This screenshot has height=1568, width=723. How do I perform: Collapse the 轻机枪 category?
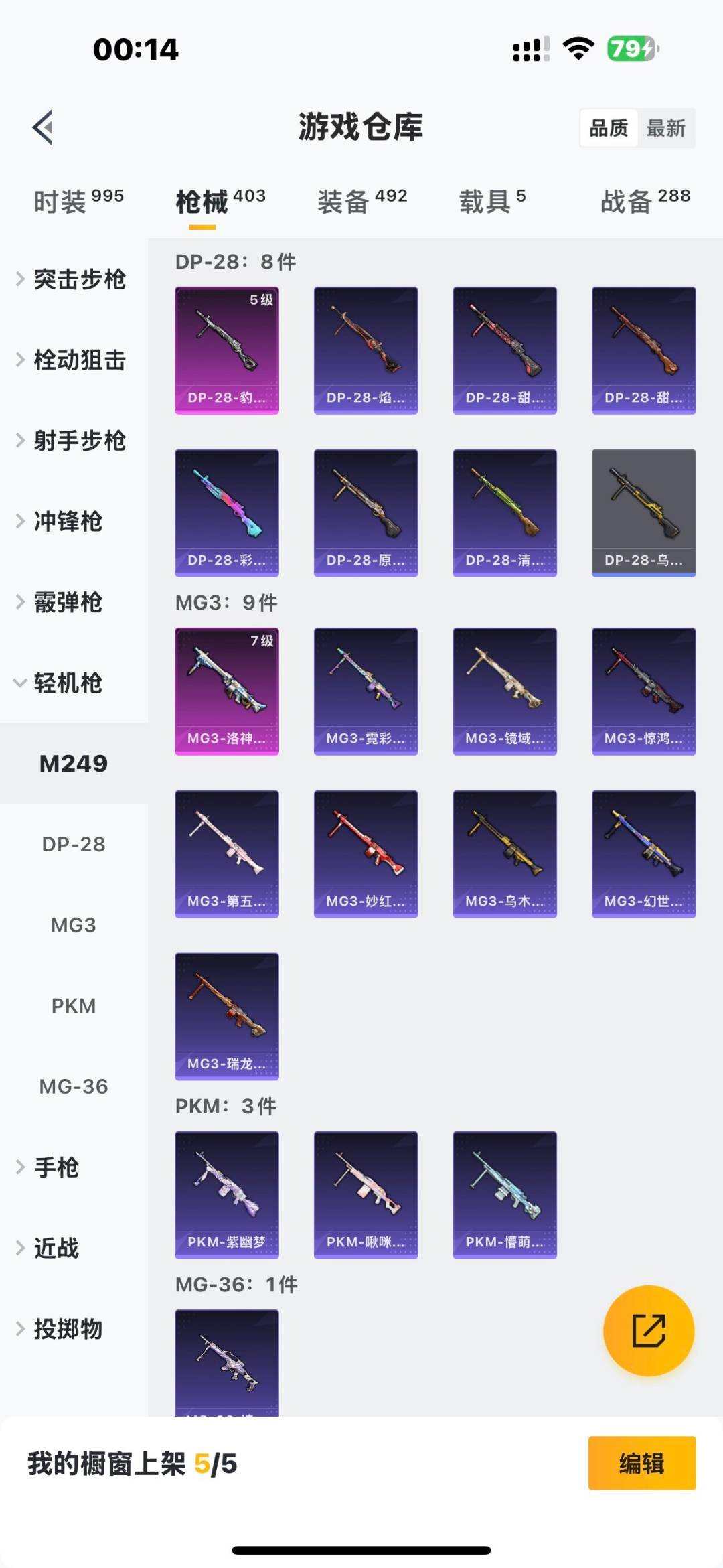(x=67, y=683)
